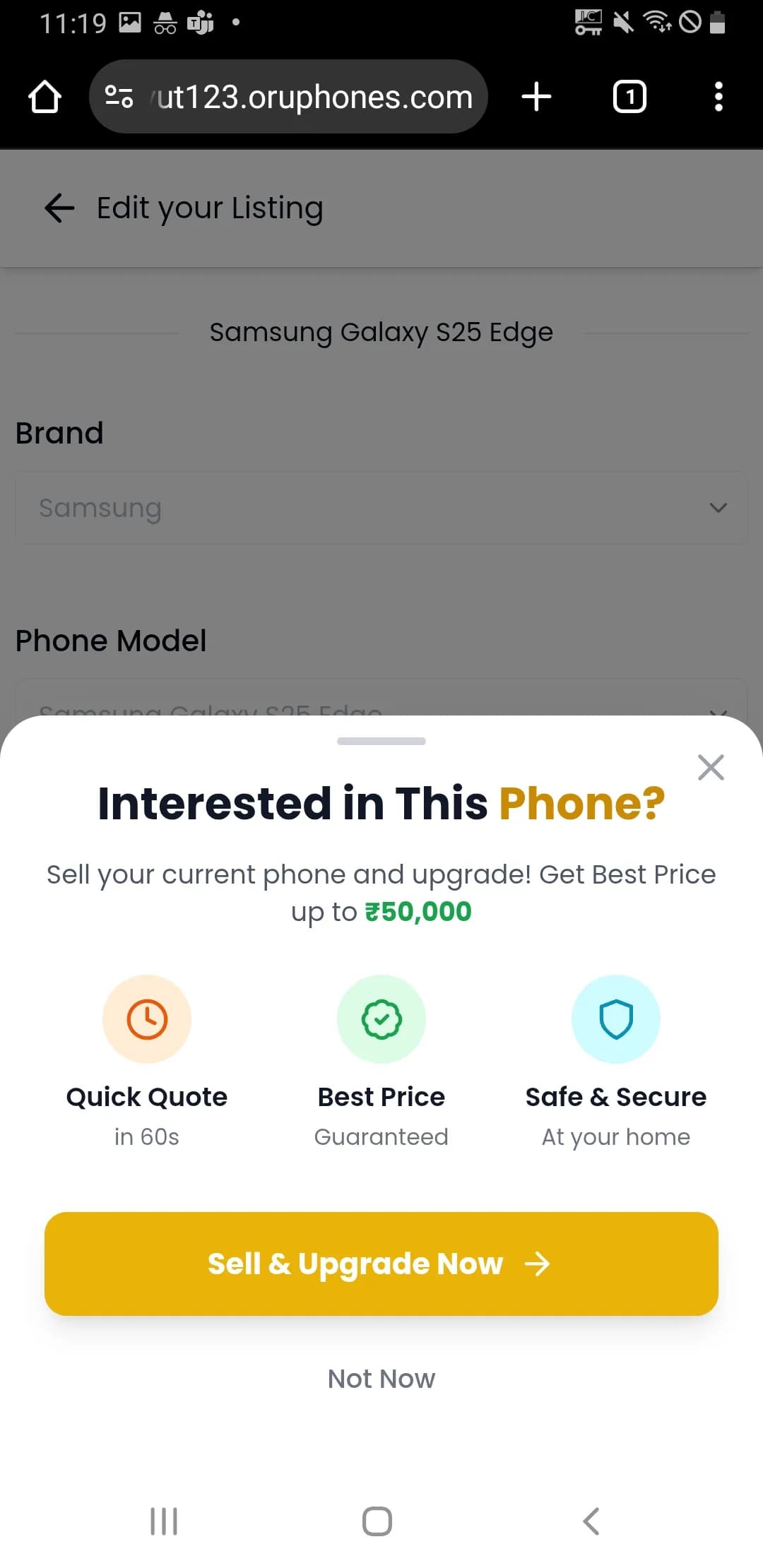Screen dimensions: 763x1568
Task: Open the system recent apps view
Action: tap(164, 1521)
